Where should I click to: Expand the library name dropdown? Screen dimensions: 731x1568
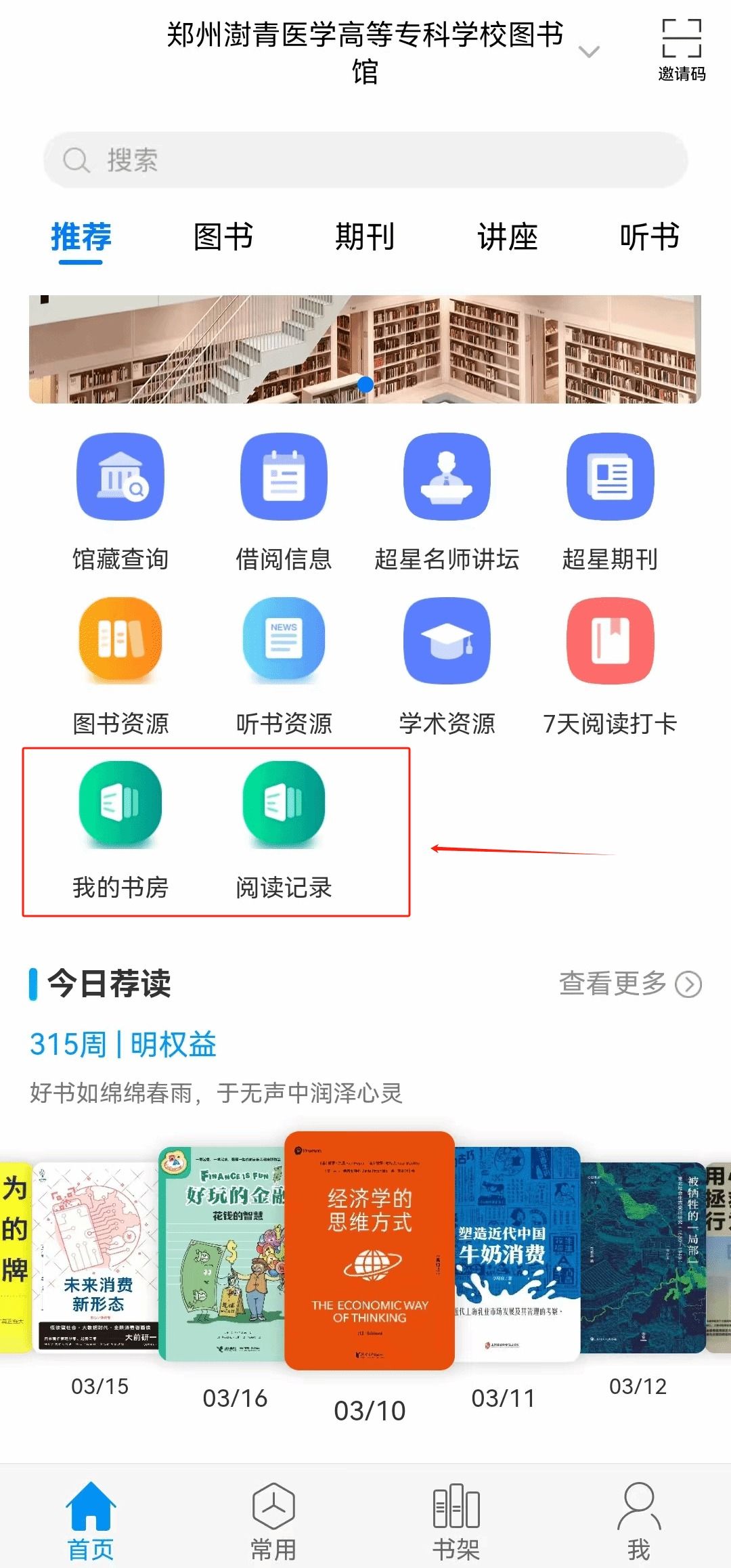point(590,52)
